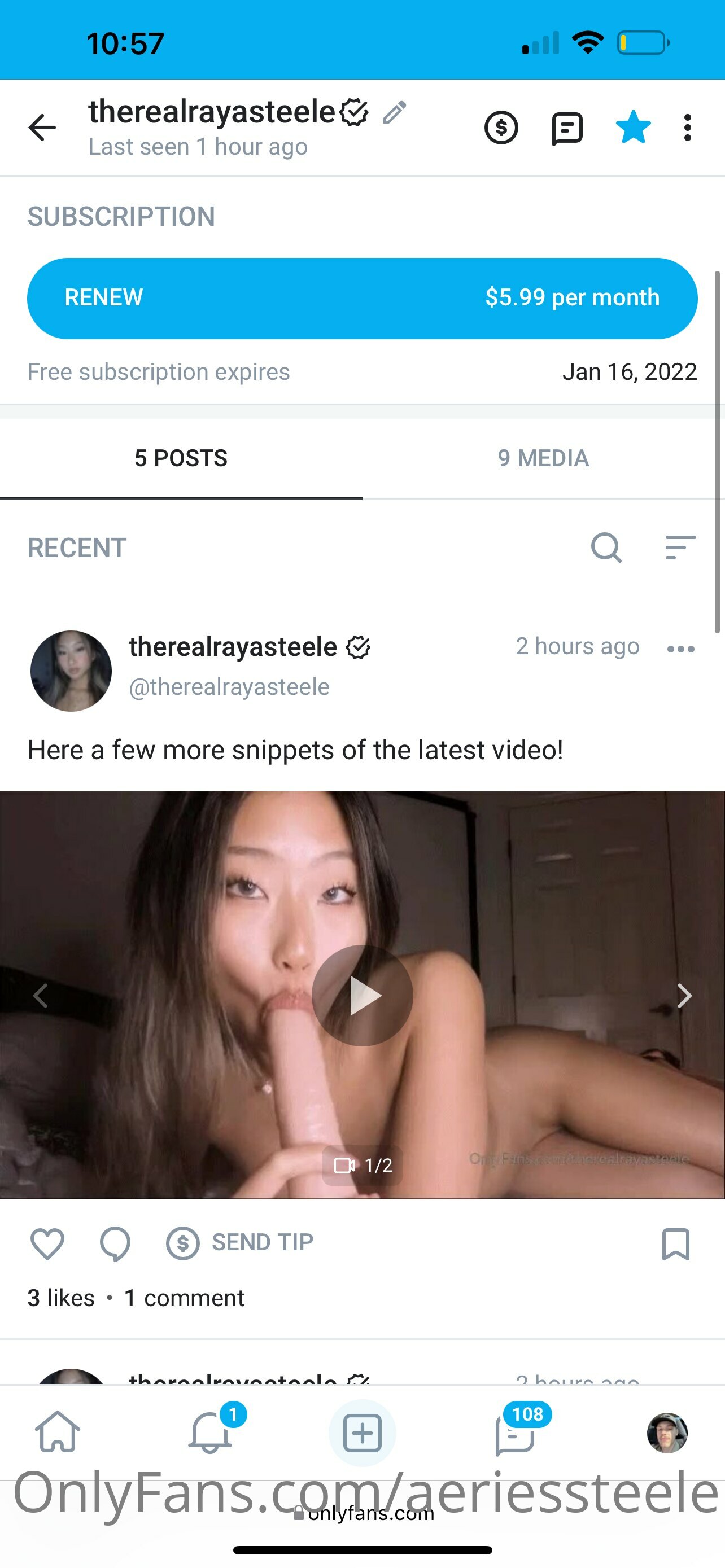Comment on the first post

click(115, 1243)
